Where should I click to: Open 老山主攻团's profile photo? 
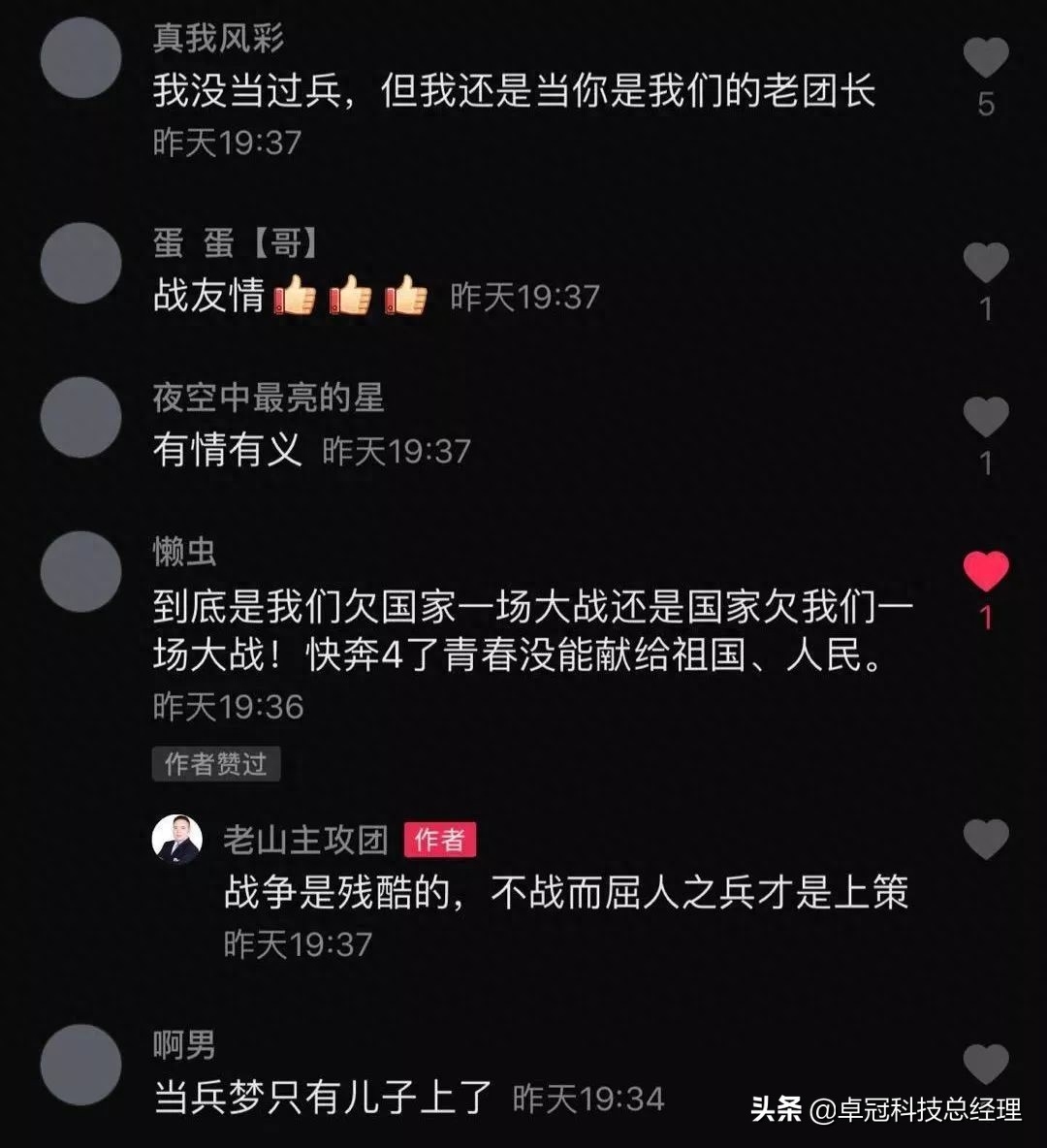(177, 839)
